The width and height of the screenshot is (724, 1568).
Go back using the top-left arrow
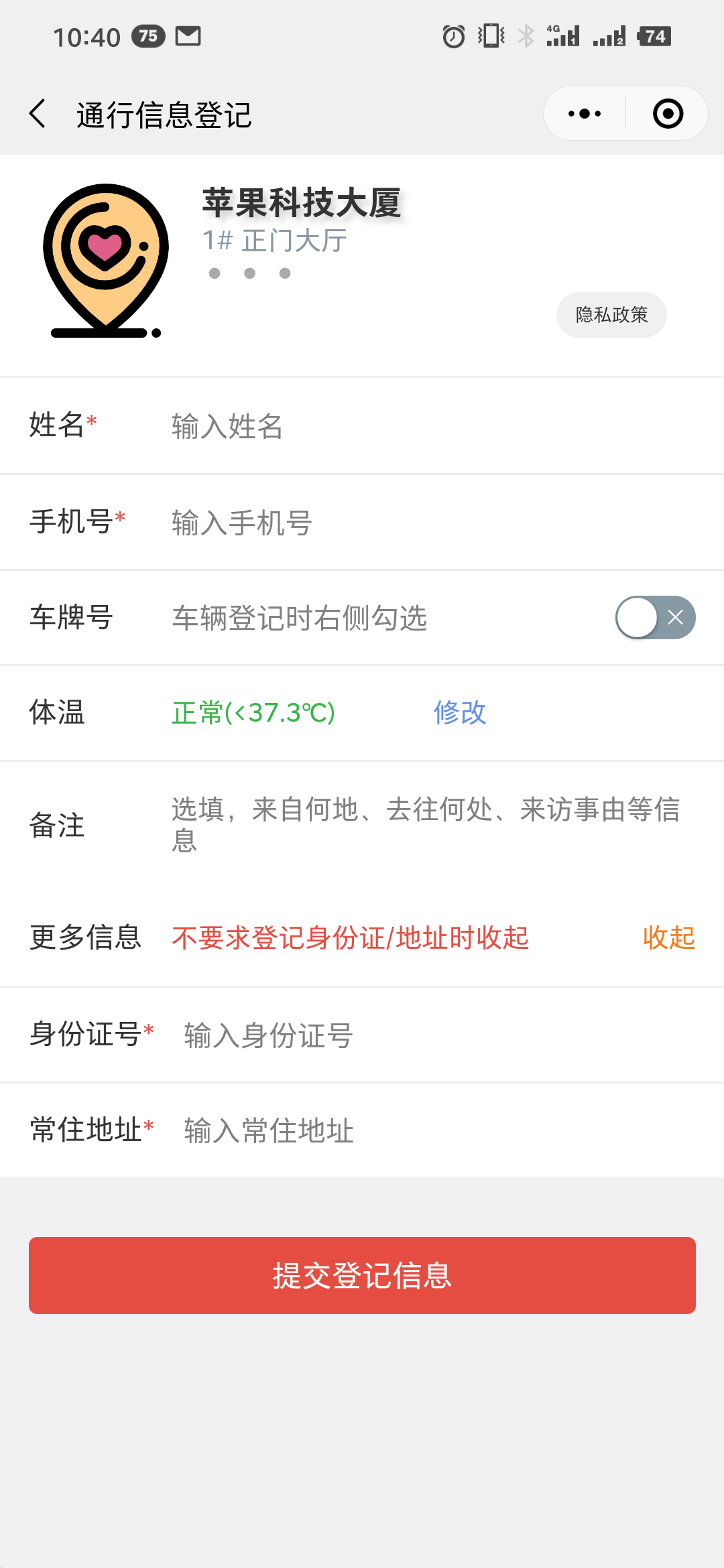coord(38,113)
